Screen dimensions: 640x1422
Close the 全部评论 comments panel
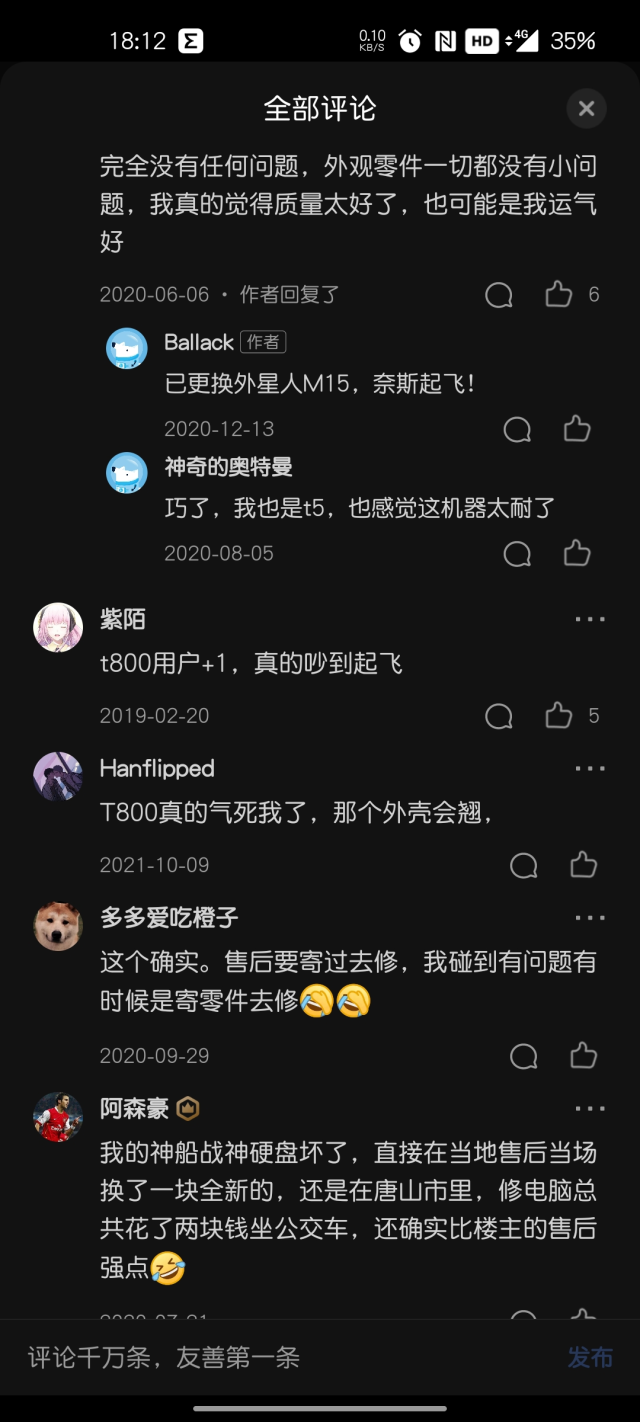(586, 108)
